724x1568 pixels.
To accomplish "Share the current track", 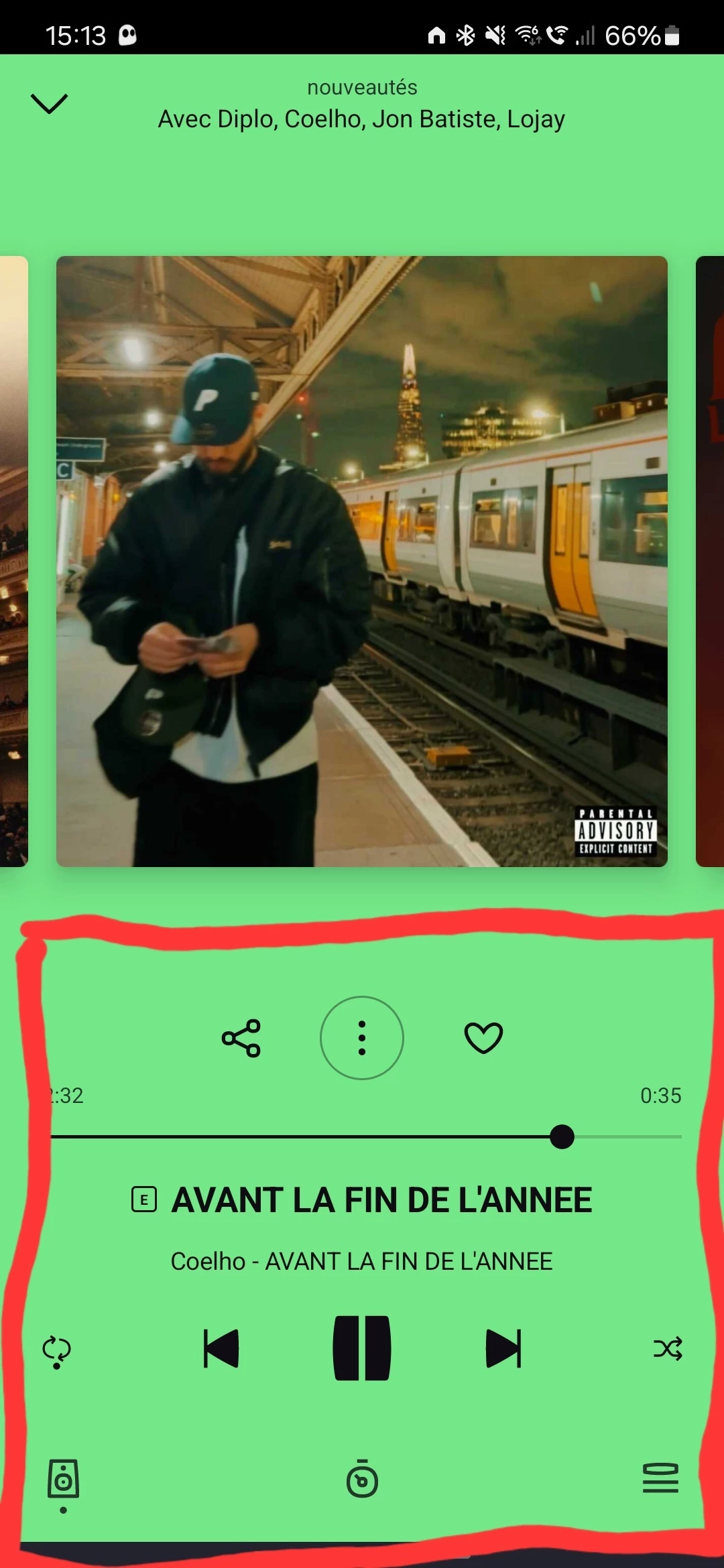I will coord(241,1038).
